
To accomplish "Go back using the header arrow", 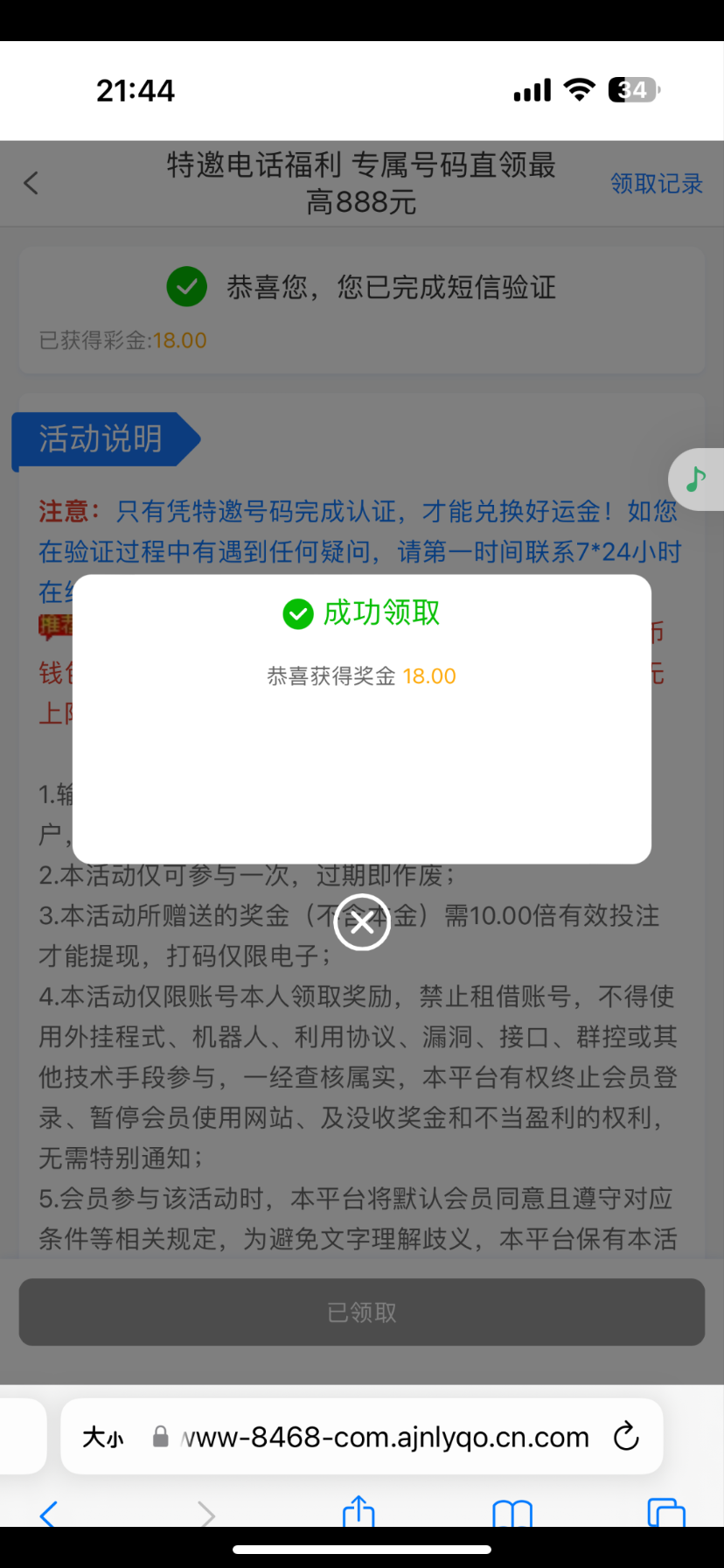I will 31,183.
